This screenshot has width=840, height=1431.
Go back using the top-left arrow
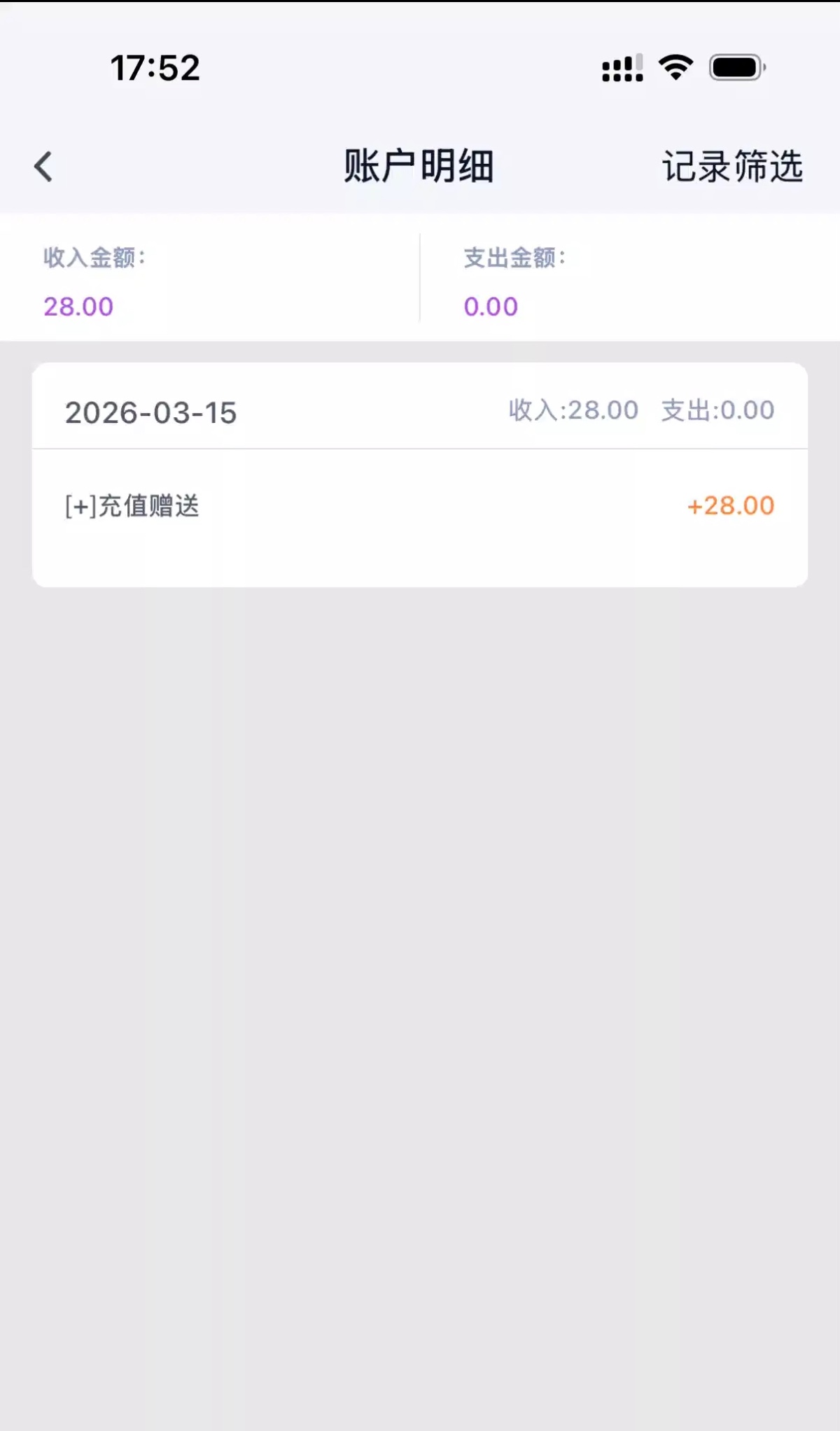[x=43, y=167]
